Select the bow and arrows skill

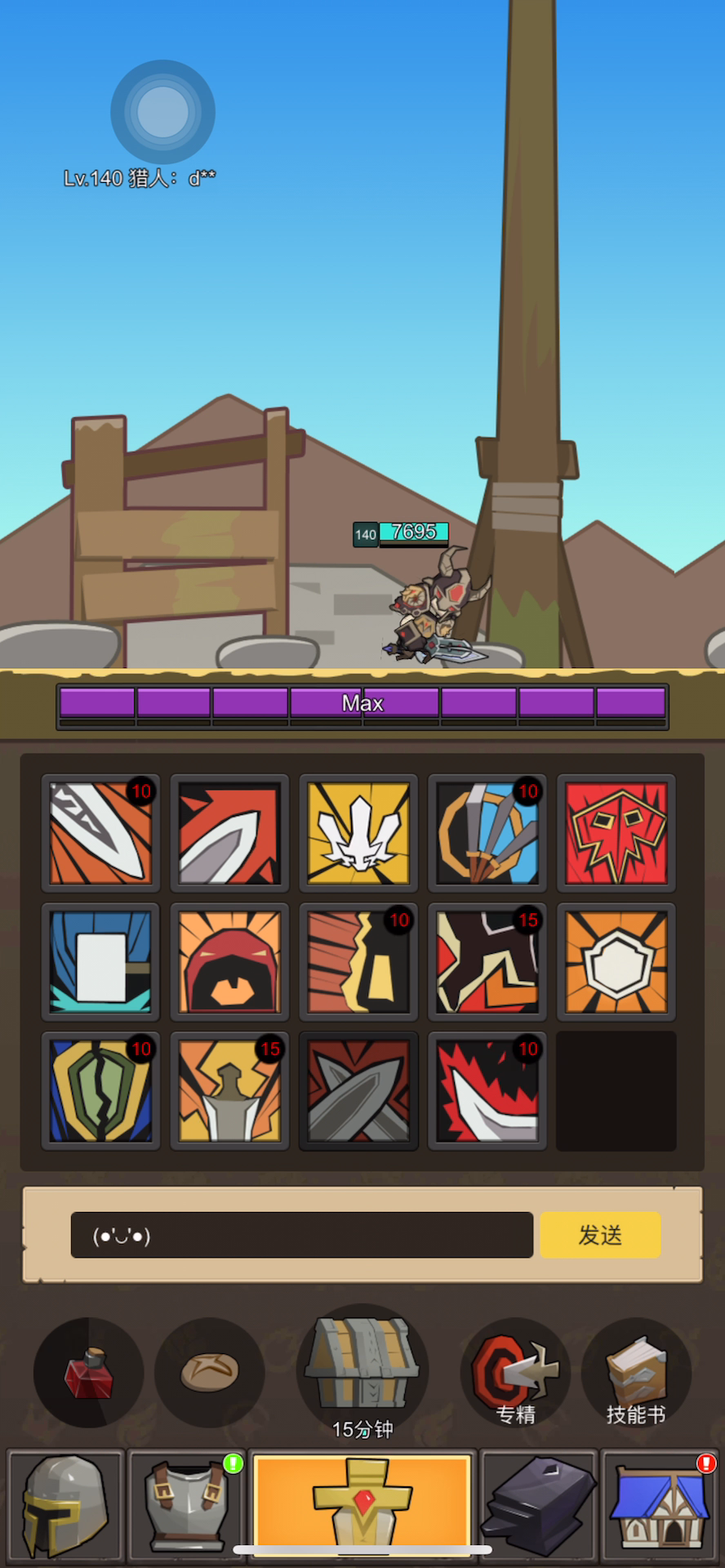[487, 833]
